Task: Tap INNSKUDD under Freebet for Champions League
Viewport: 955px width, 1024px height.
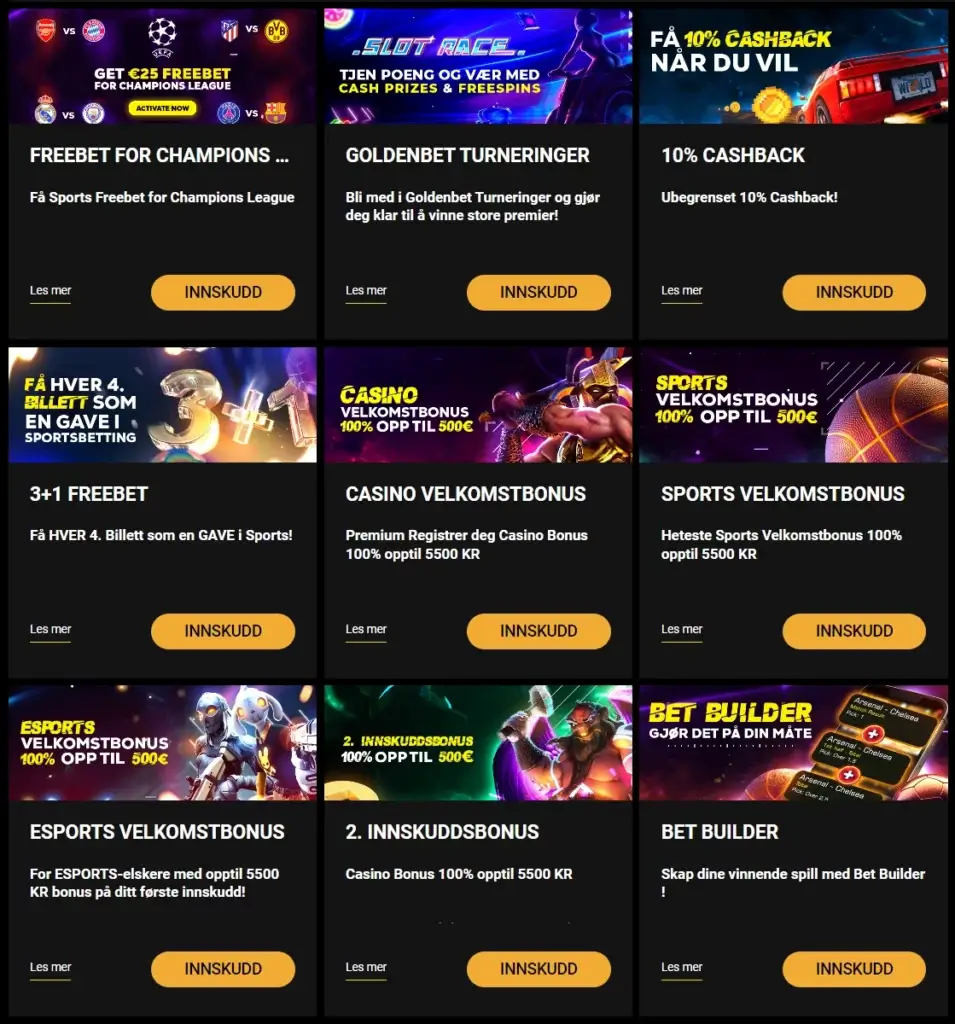Action: (x=223, y=292)
